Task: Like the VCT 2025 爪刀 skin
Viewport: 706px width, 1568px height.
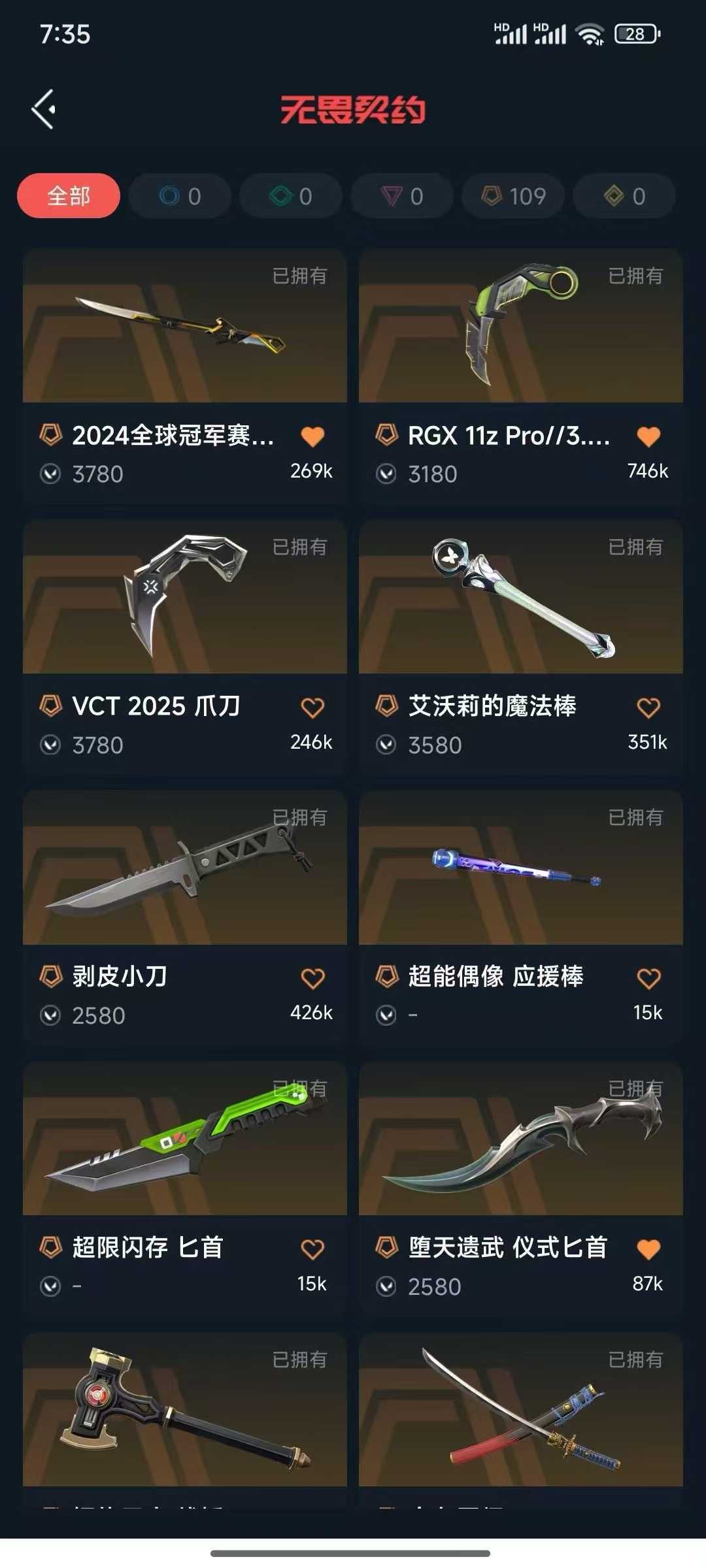Action: point(312,708)
